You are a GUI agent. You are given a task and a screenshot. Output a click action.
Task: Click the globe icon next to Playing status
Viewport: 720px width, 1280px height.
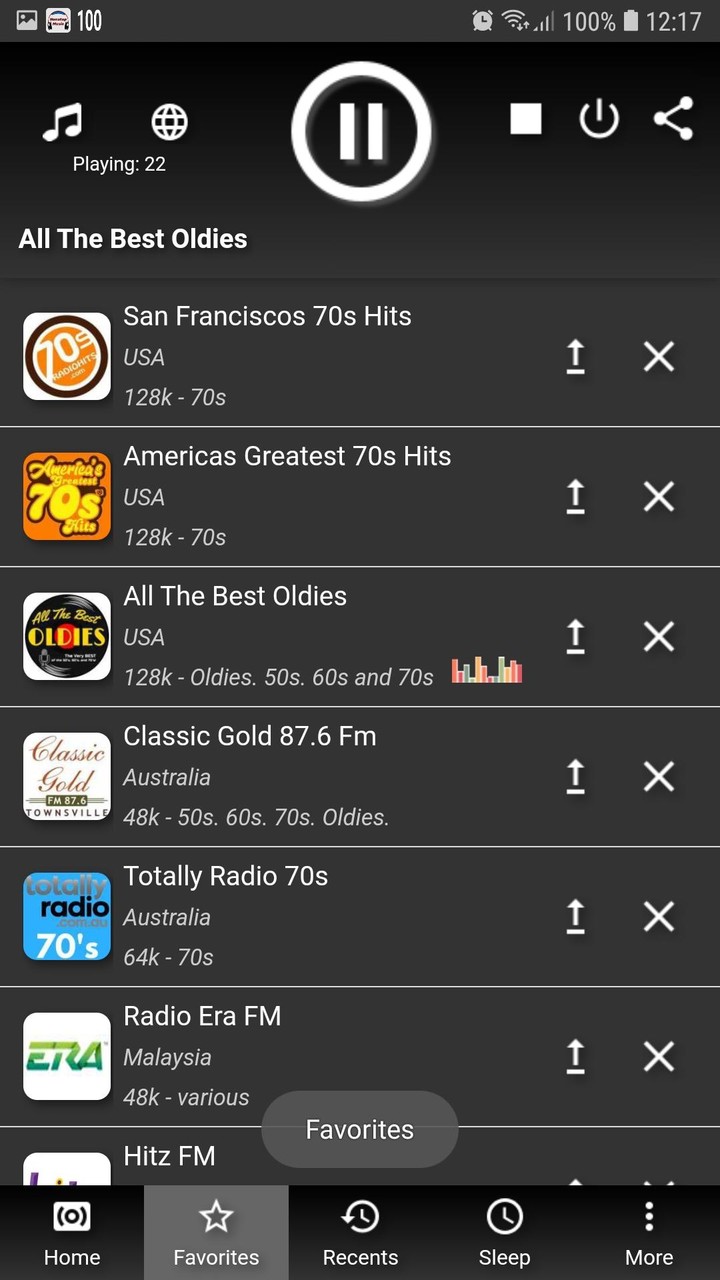pos(168,121)
